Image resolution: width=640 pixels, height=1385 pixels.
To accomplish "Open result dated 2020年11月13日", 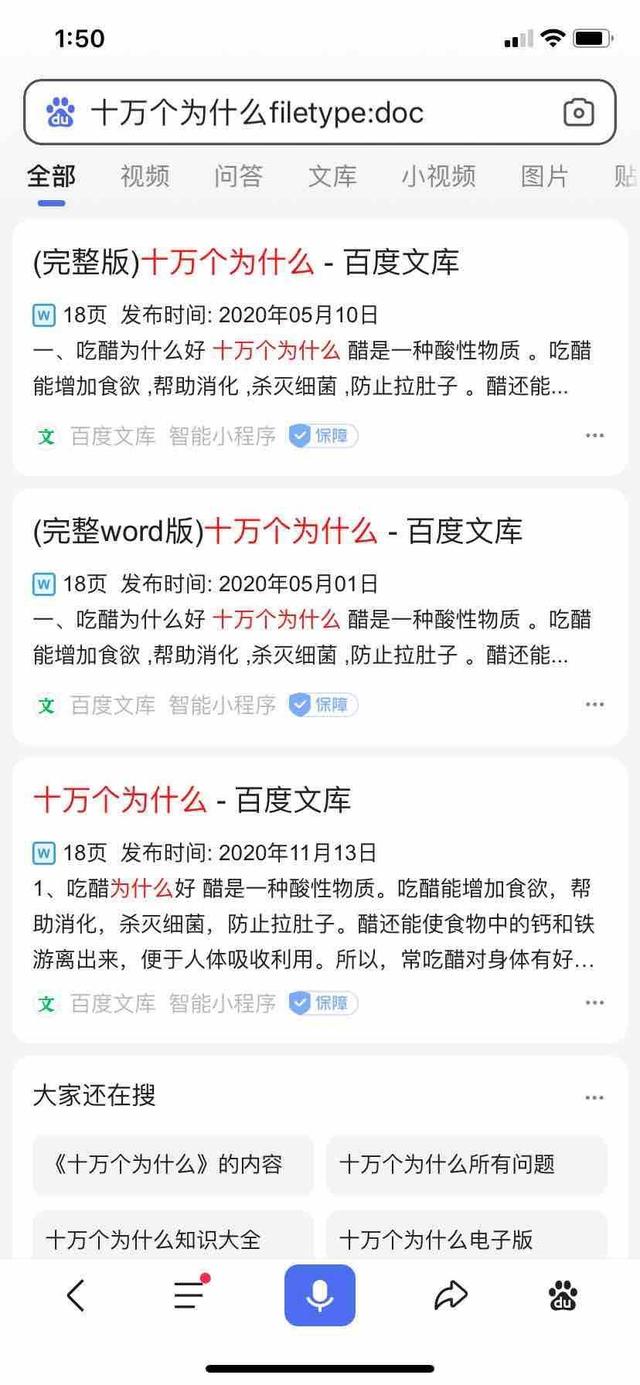I will click(192, 800).
